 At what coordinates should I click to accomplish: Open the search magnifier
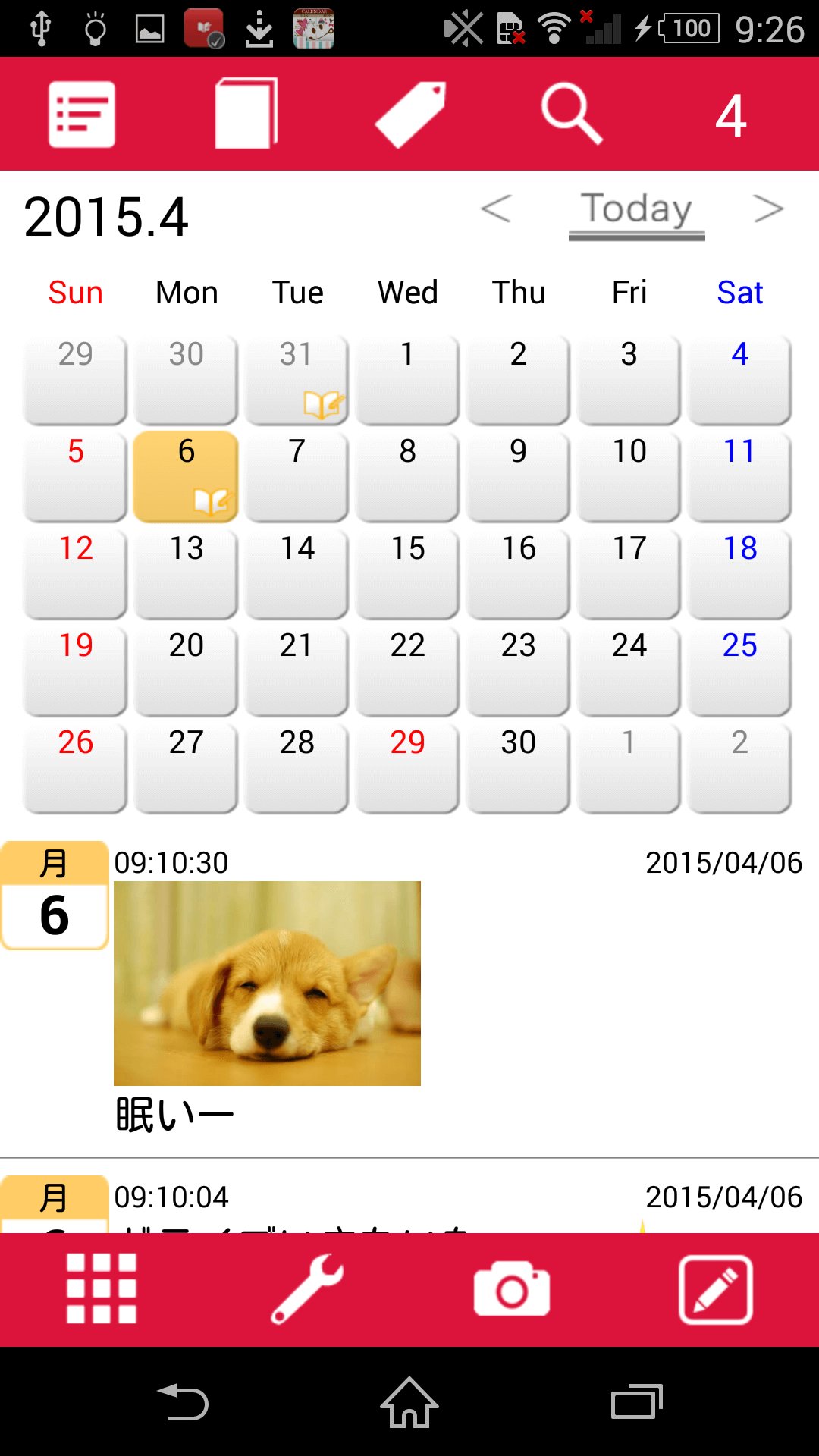click(x=573, y=115)
